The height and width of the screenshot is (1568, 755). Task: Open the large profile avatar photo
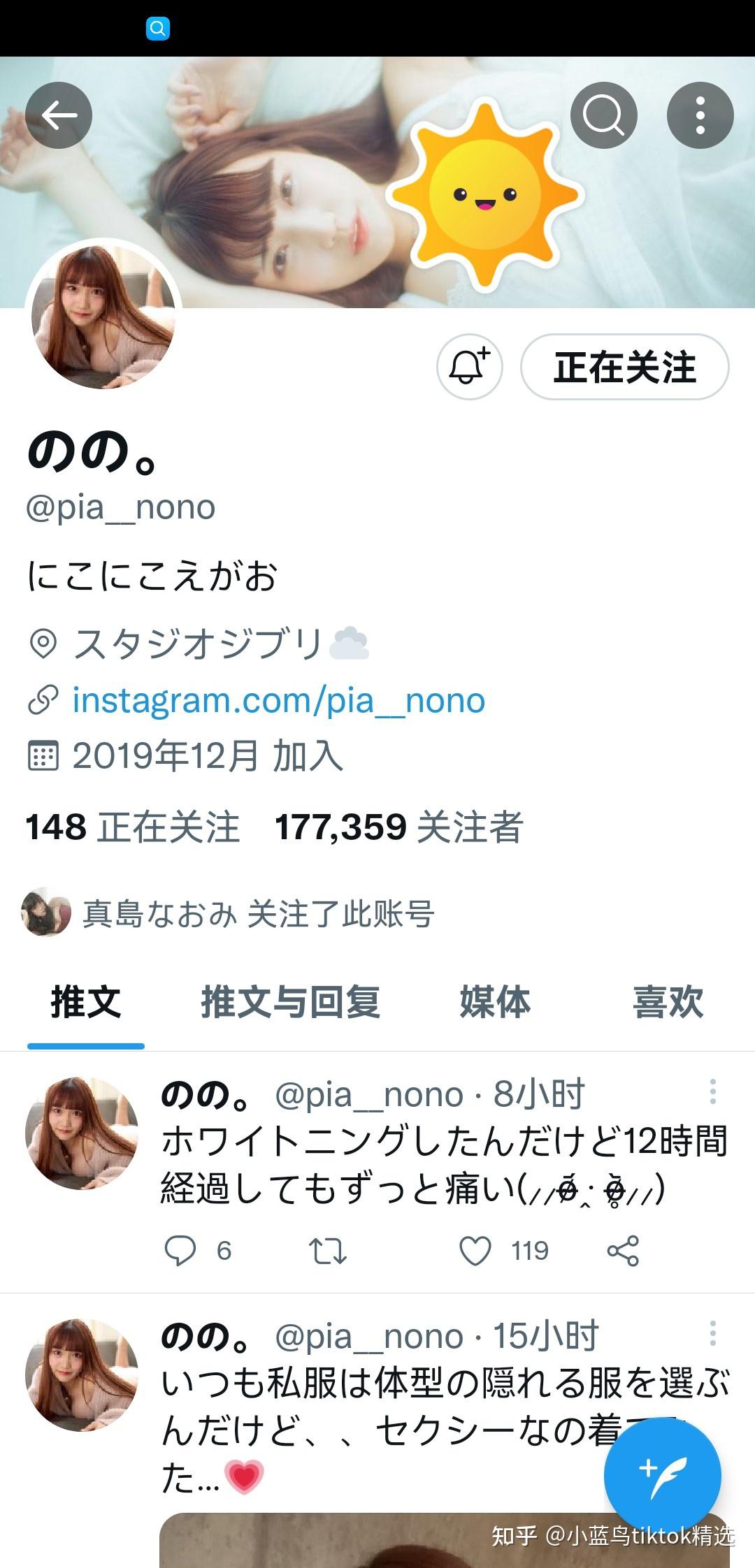[103, 317]
